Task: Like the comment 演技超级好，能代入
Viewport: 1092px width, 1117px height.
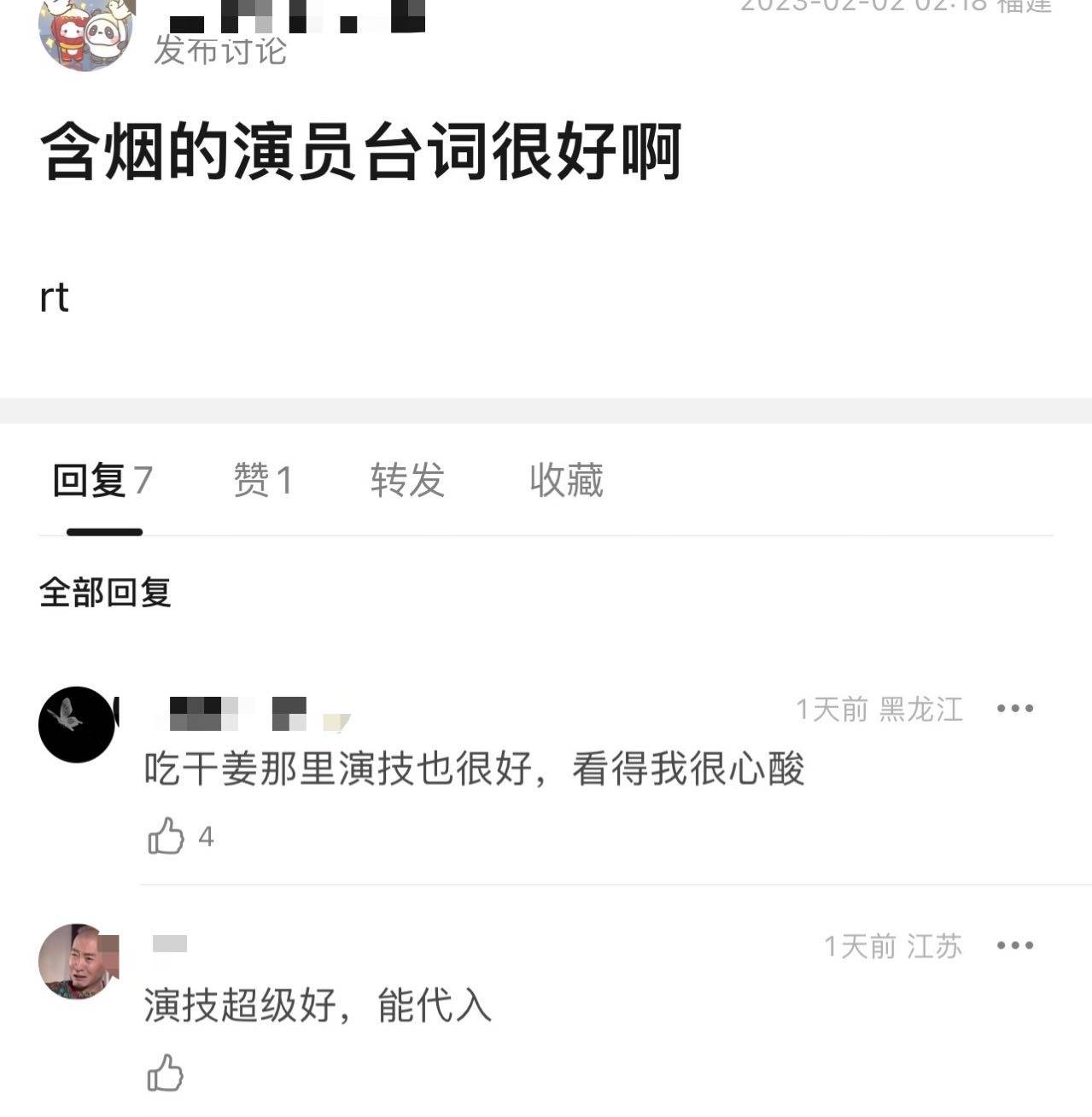Action: coord(166,1073)
